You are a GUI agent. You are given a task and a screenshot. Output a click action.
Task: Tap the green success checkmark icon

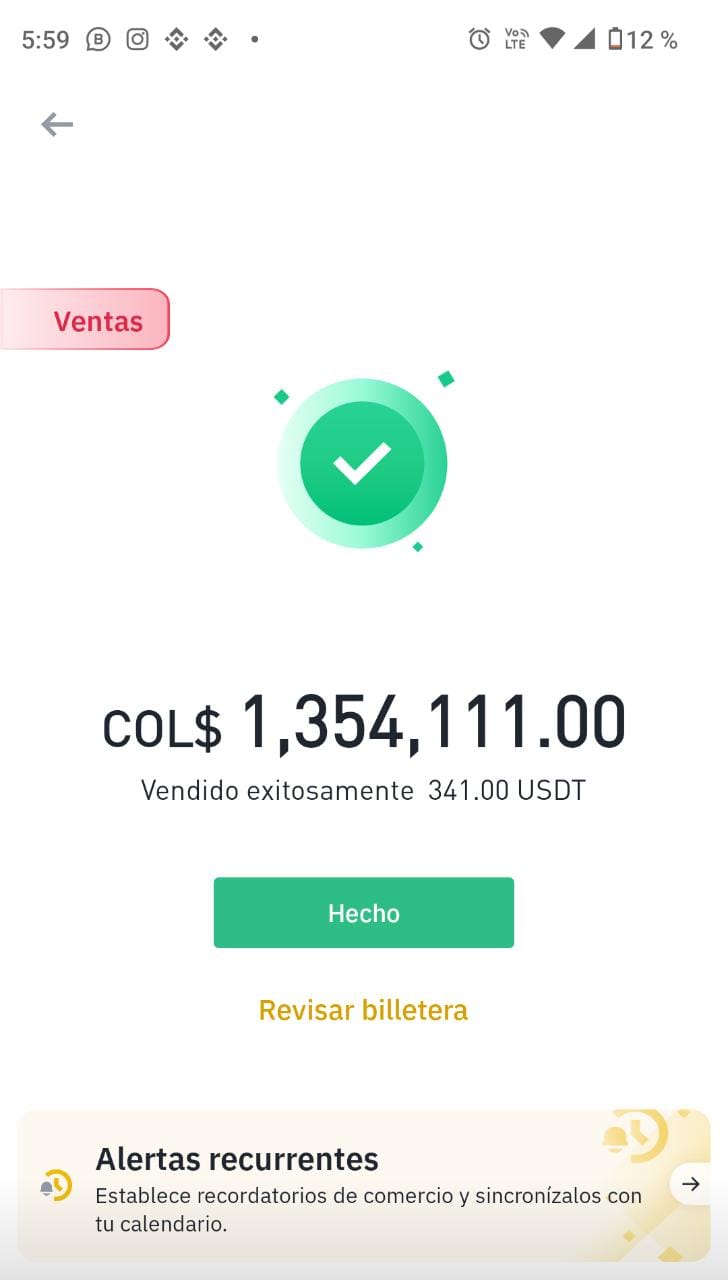(364, 460)
